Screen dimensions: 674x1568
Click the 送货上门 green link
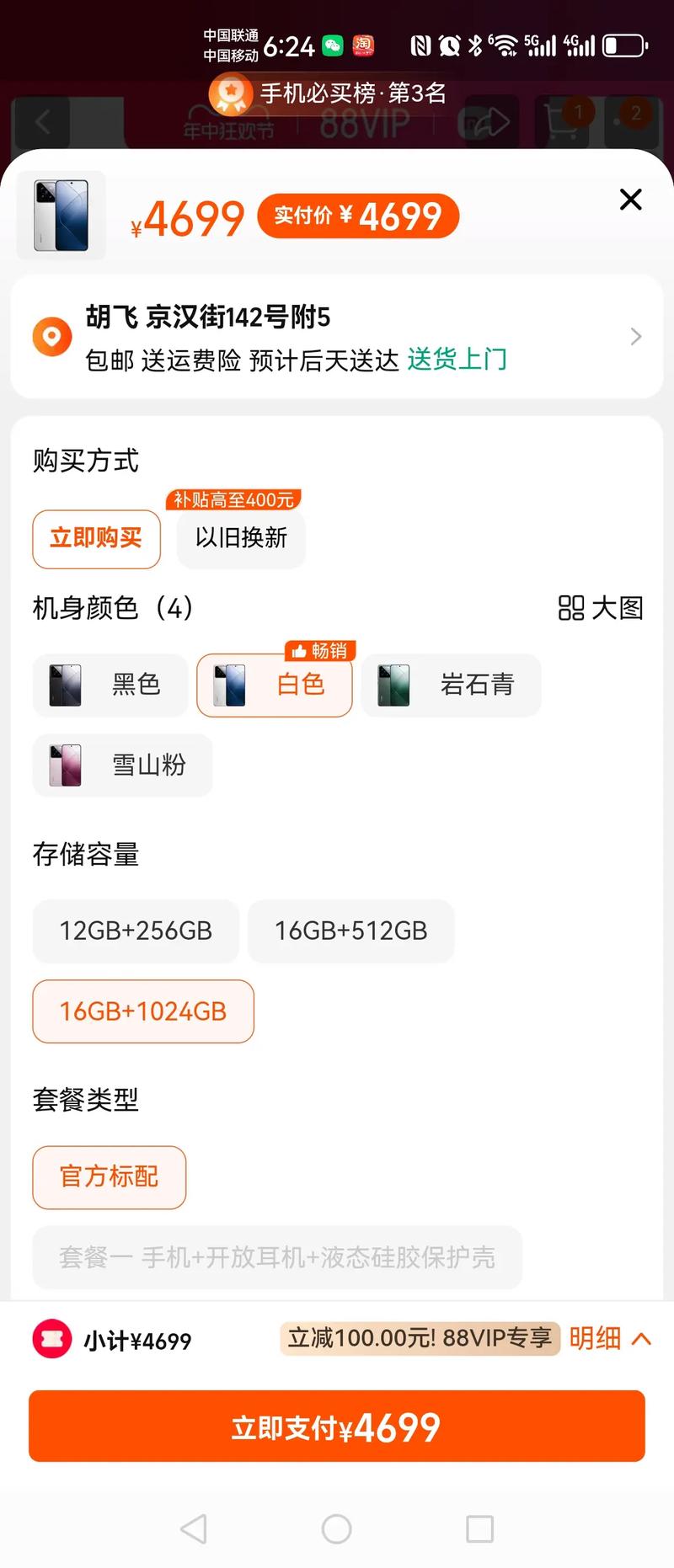457,360
